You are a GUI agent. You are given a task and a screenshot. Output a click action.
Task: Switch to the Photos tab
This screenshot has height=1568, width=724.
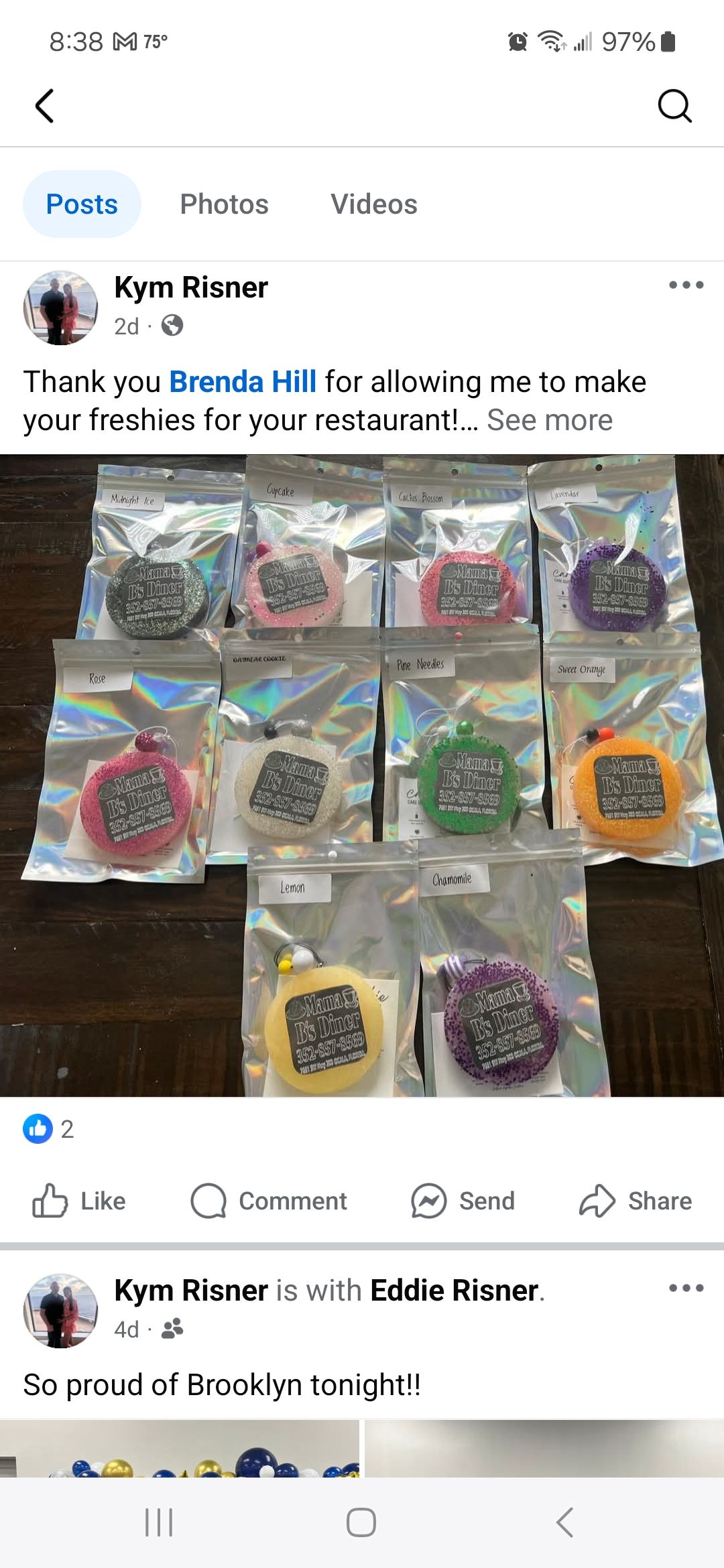coord(224,204)
